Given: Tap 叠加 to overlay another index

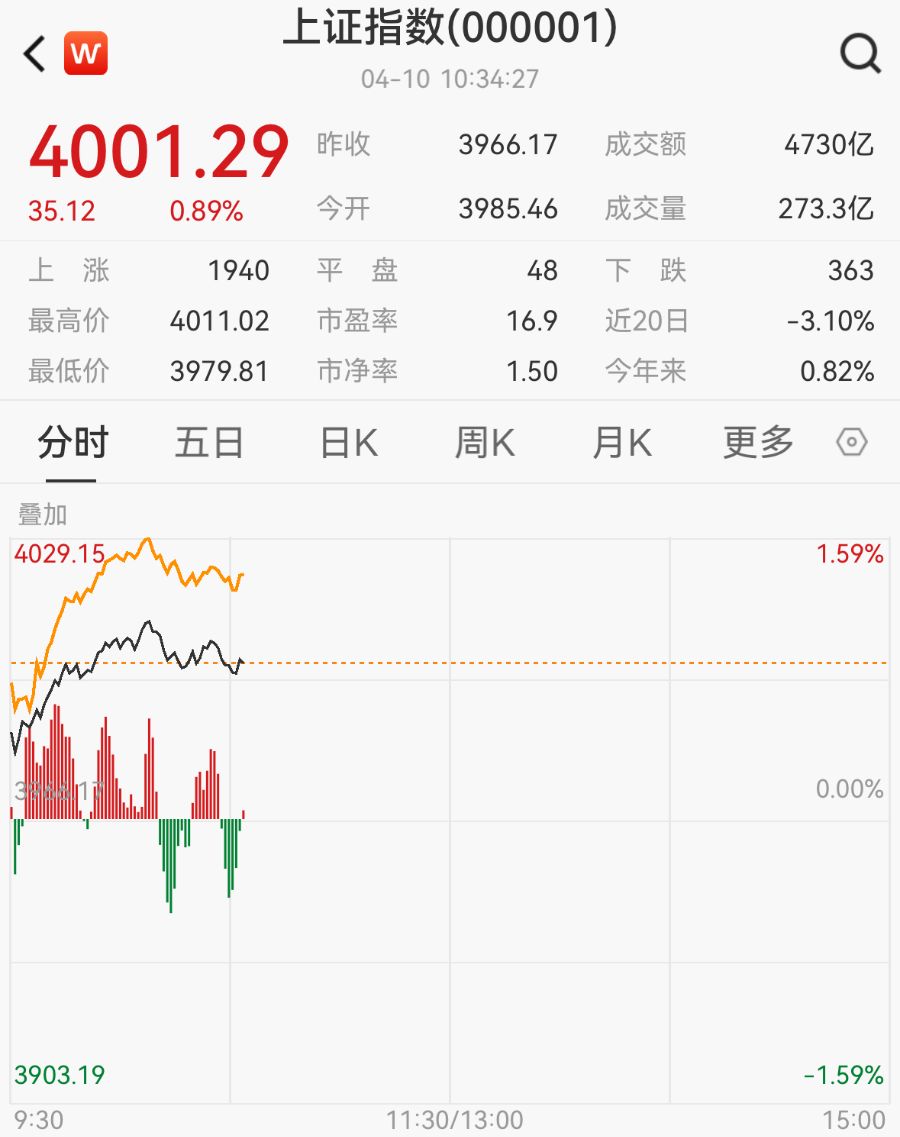Looking at the screenshot, I should (x=43, y=514).
